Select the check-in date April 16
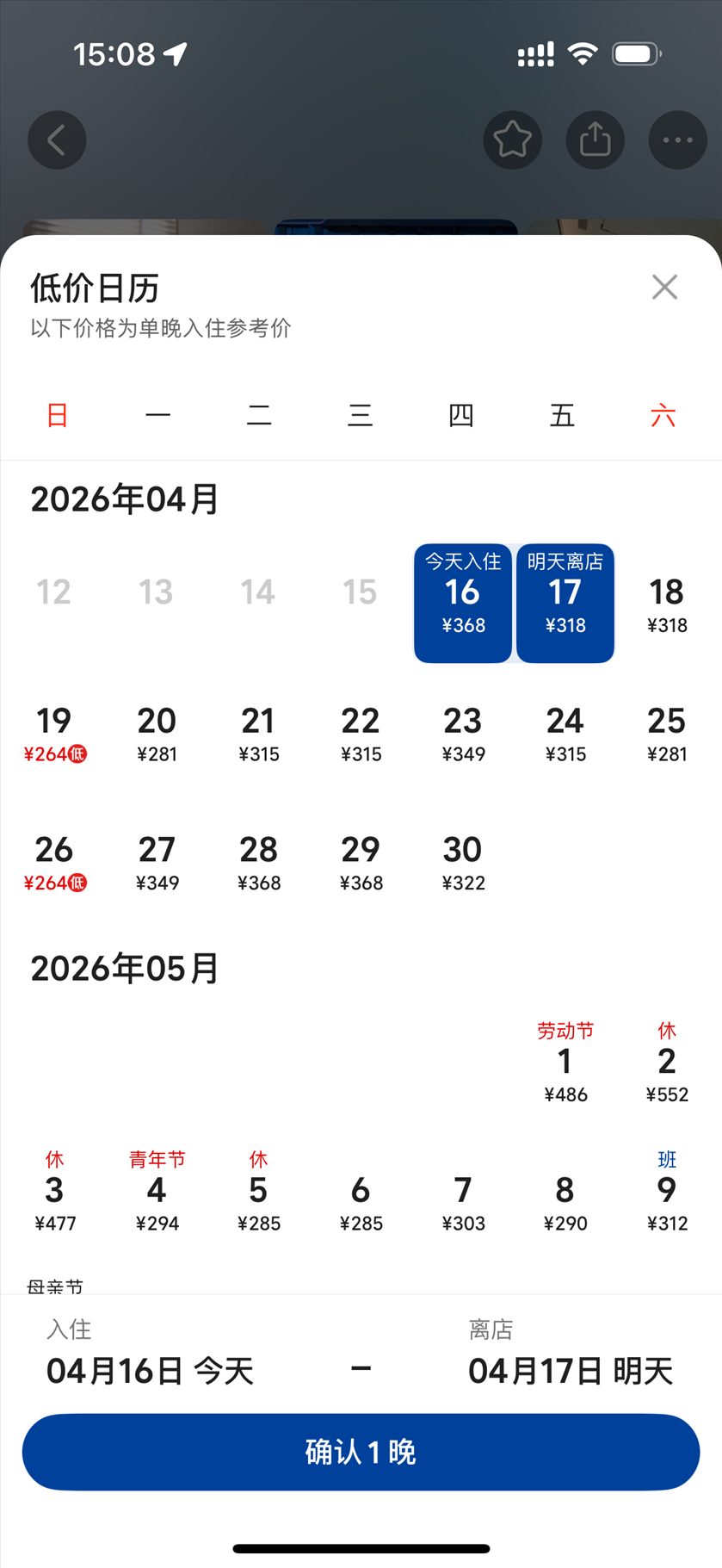The width and height of the screenshot is (722, 1568). pos(463,603)
